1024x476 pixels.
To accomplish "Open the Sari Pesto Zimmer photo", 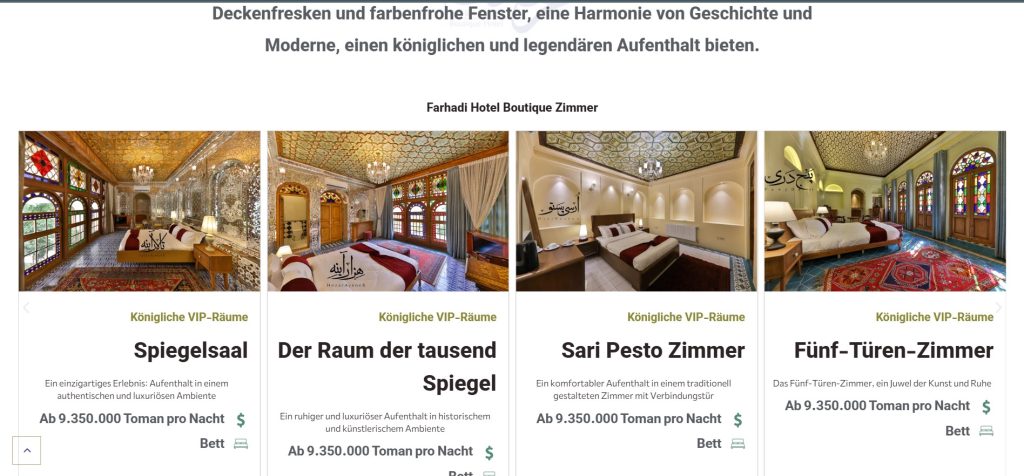I will coord(636,211).
